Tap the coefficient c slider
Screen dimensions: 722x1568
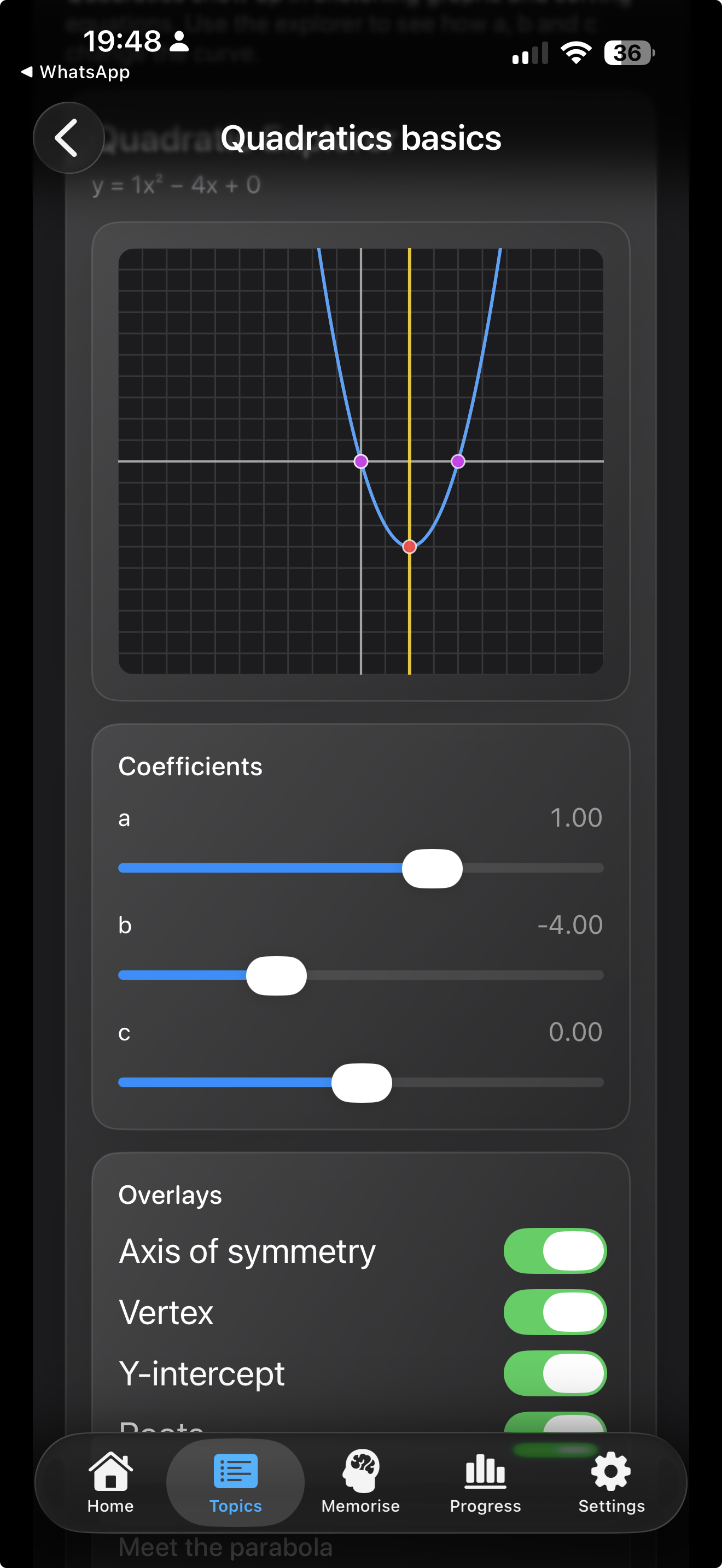tap(362, 1083)
